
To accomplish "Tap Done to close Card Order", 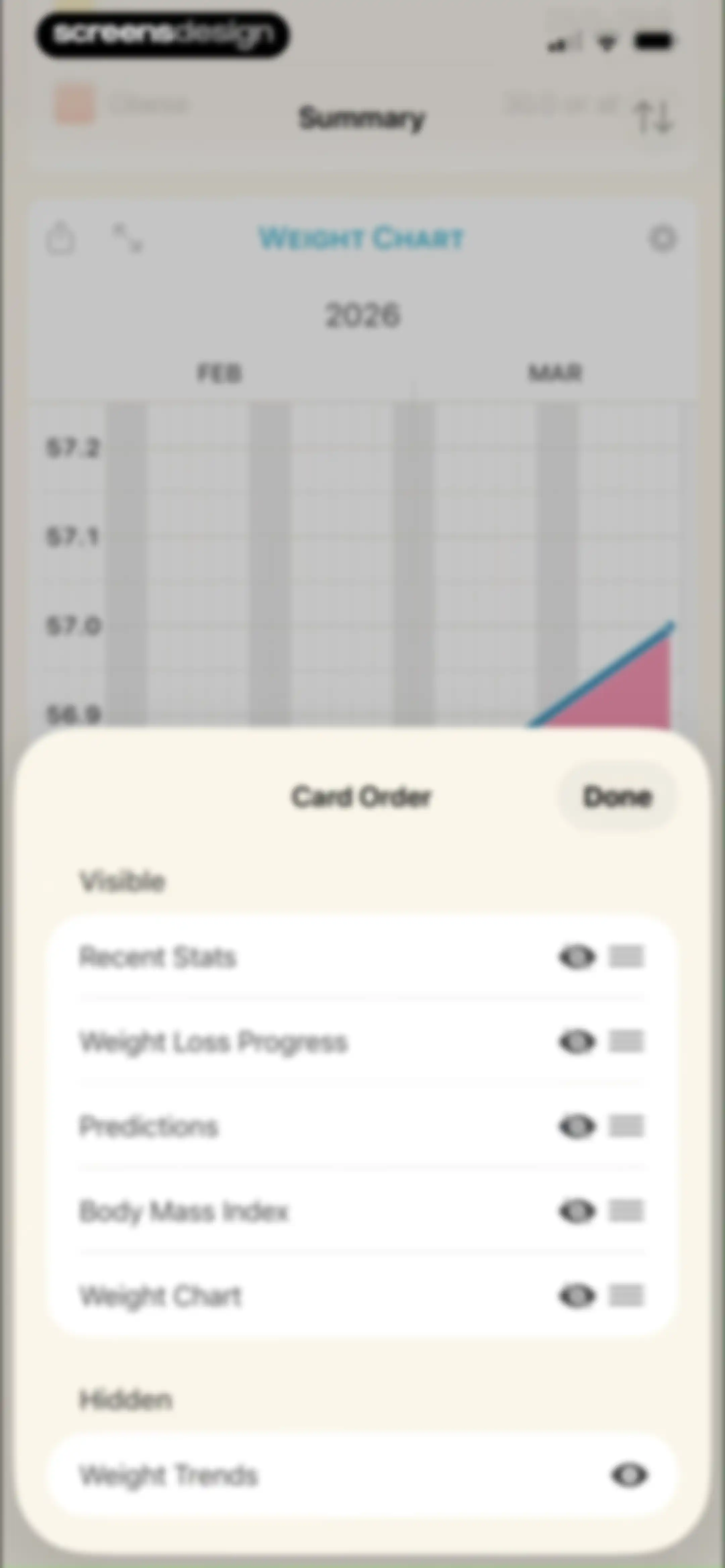I will (617, 797).
